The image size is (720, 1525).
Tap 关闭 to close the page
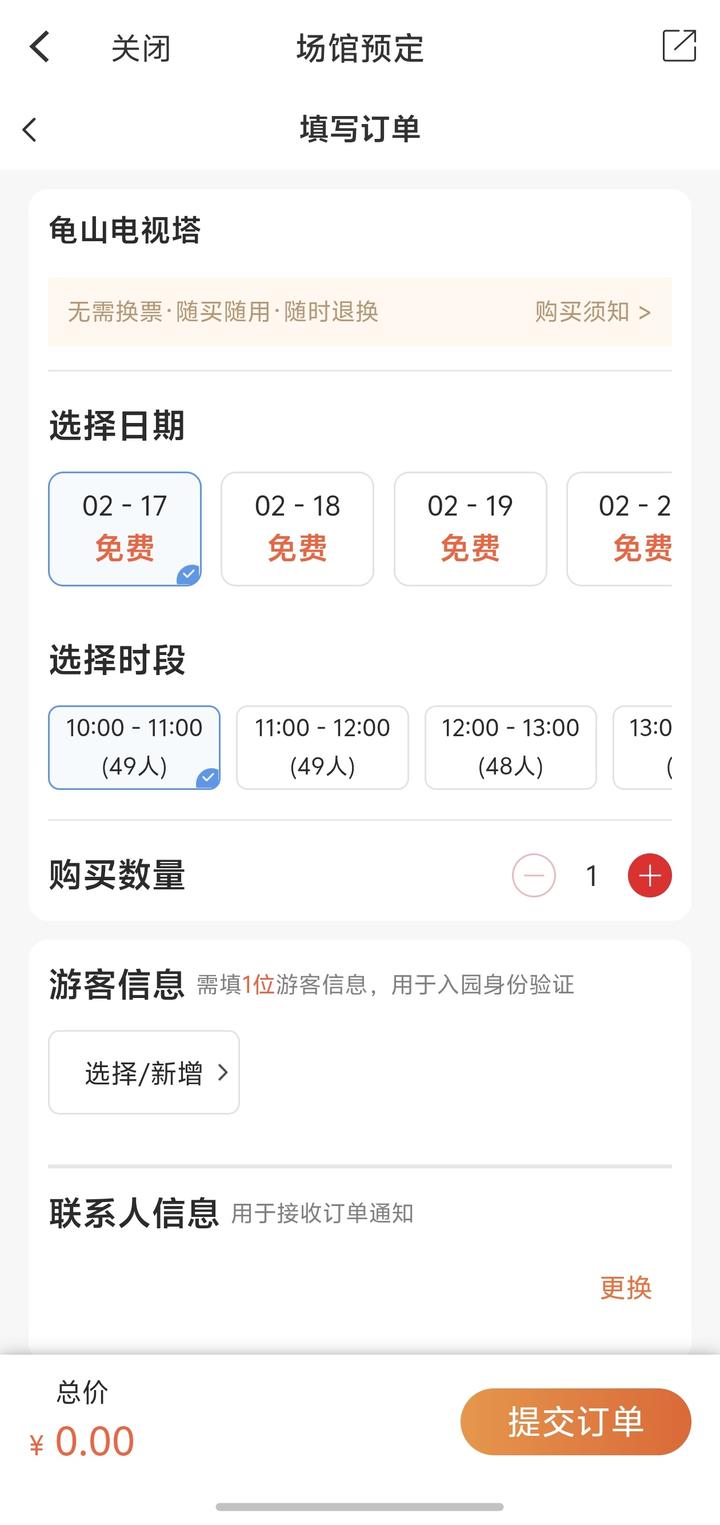(x=140, y=48)
